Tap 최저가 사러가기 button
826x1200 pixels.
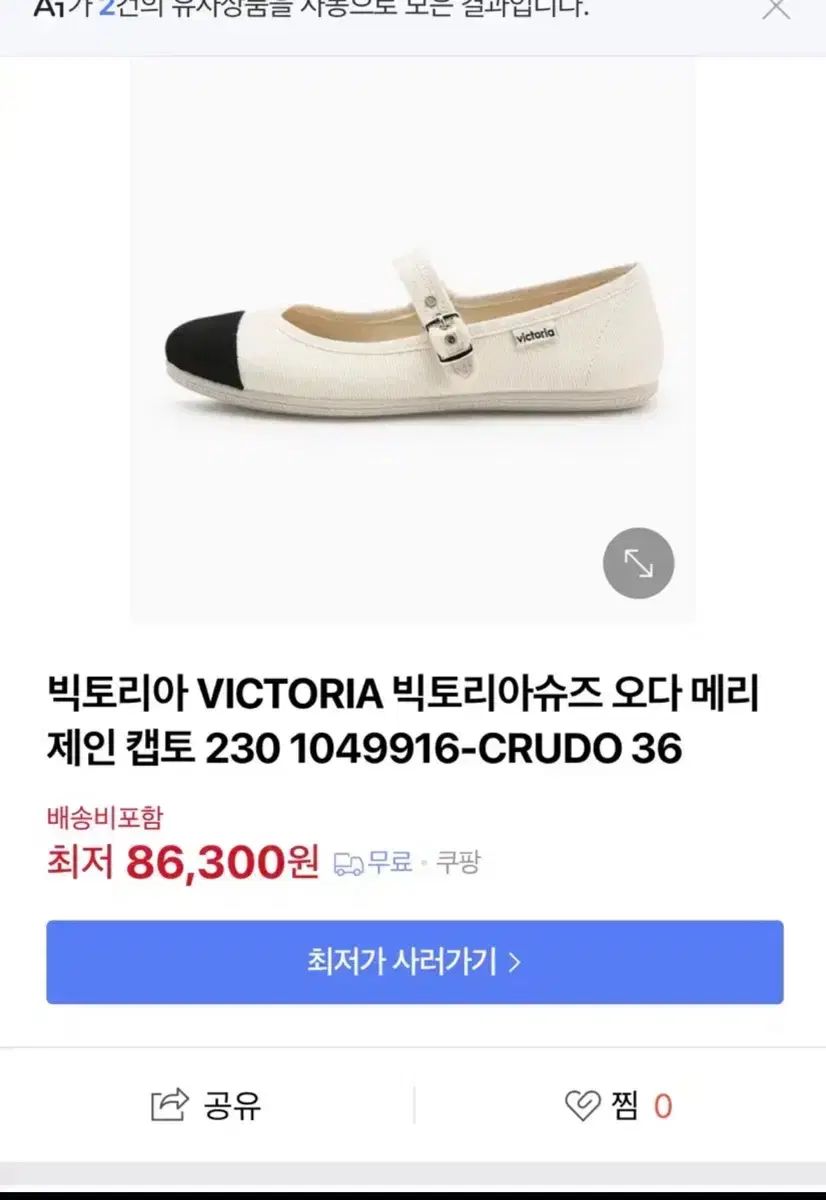point(414,962)
